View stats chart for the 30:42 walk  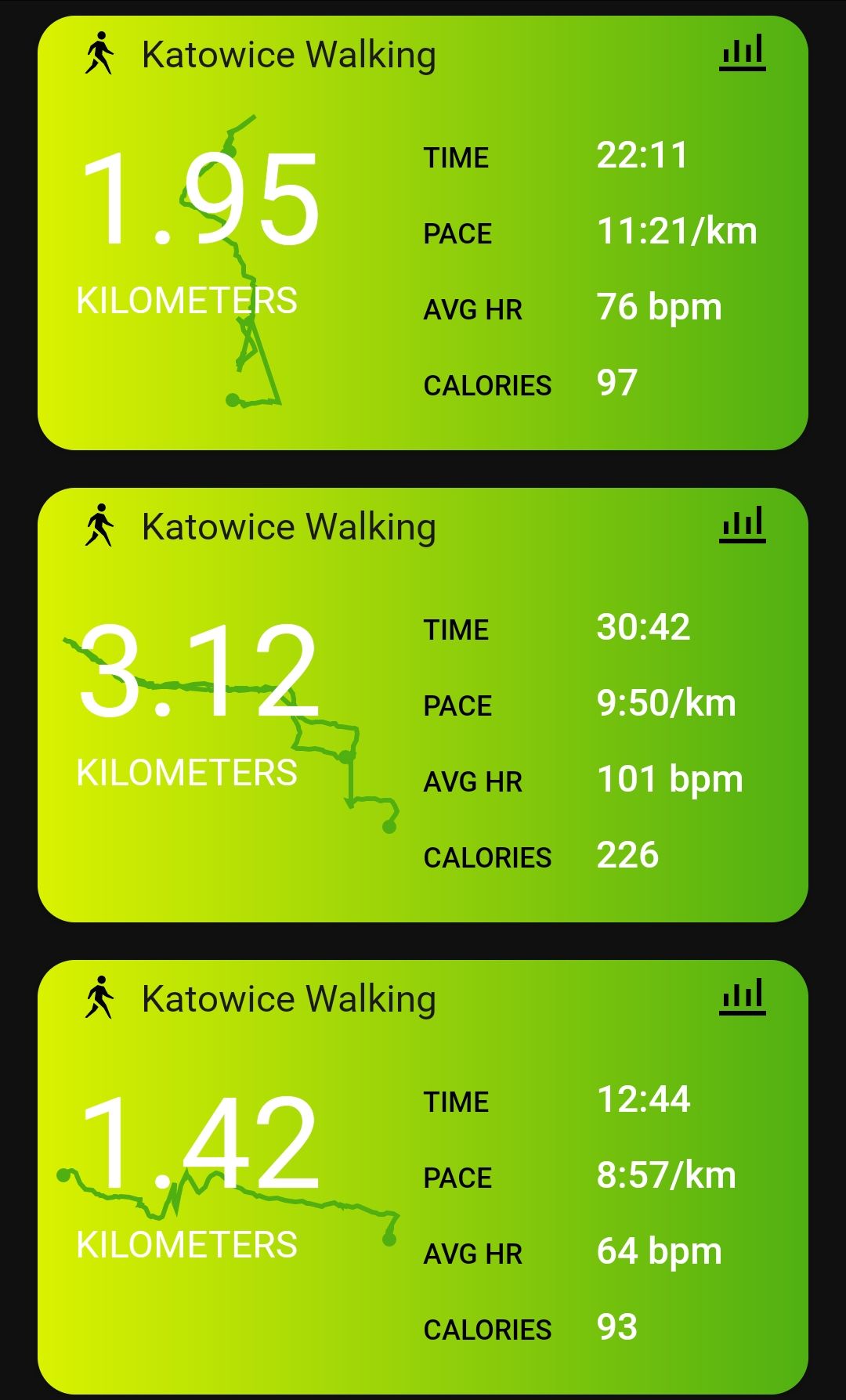[x=742, y=525]
